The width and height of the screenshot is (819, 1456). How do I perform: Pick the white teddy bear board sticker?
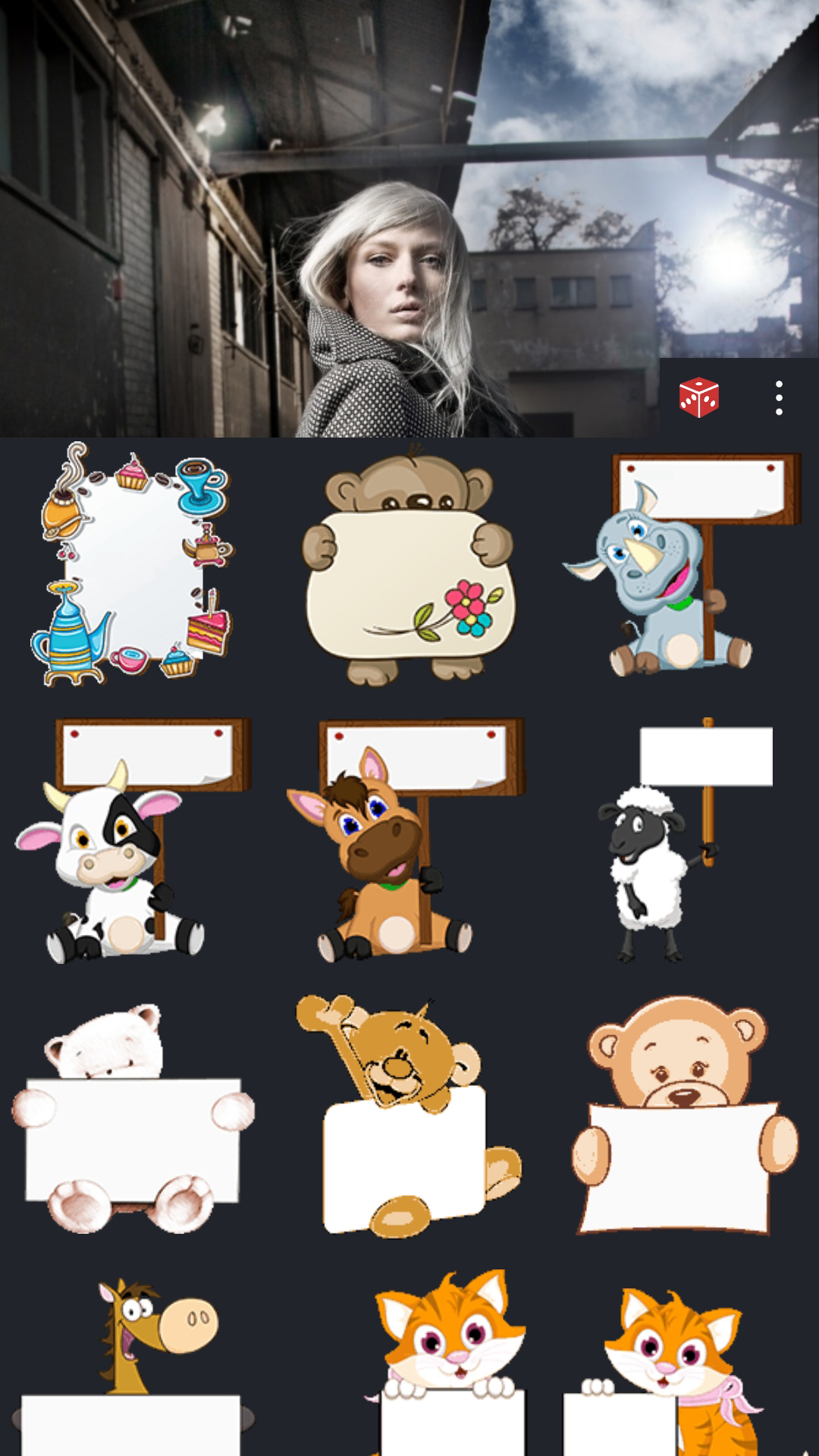pos(133,1119)
